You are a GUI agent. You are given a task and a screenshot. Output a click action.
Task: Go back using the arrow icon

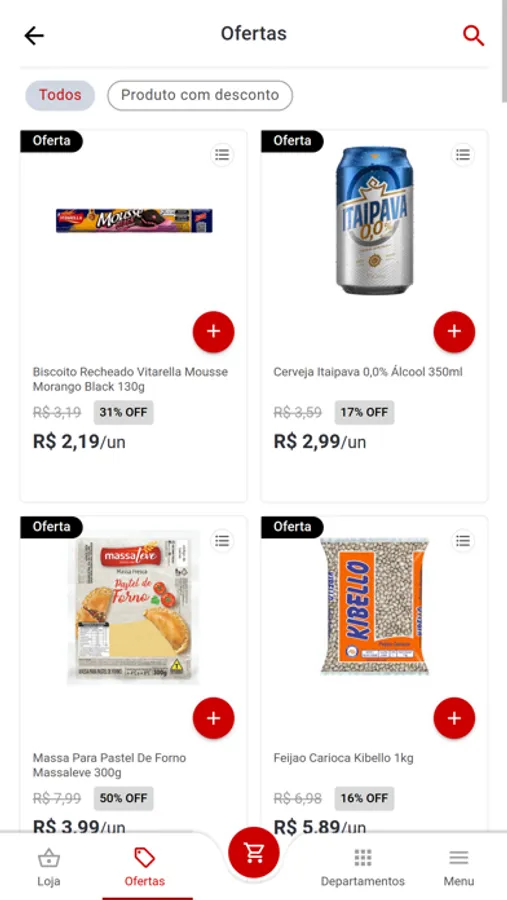pos(34,36)
